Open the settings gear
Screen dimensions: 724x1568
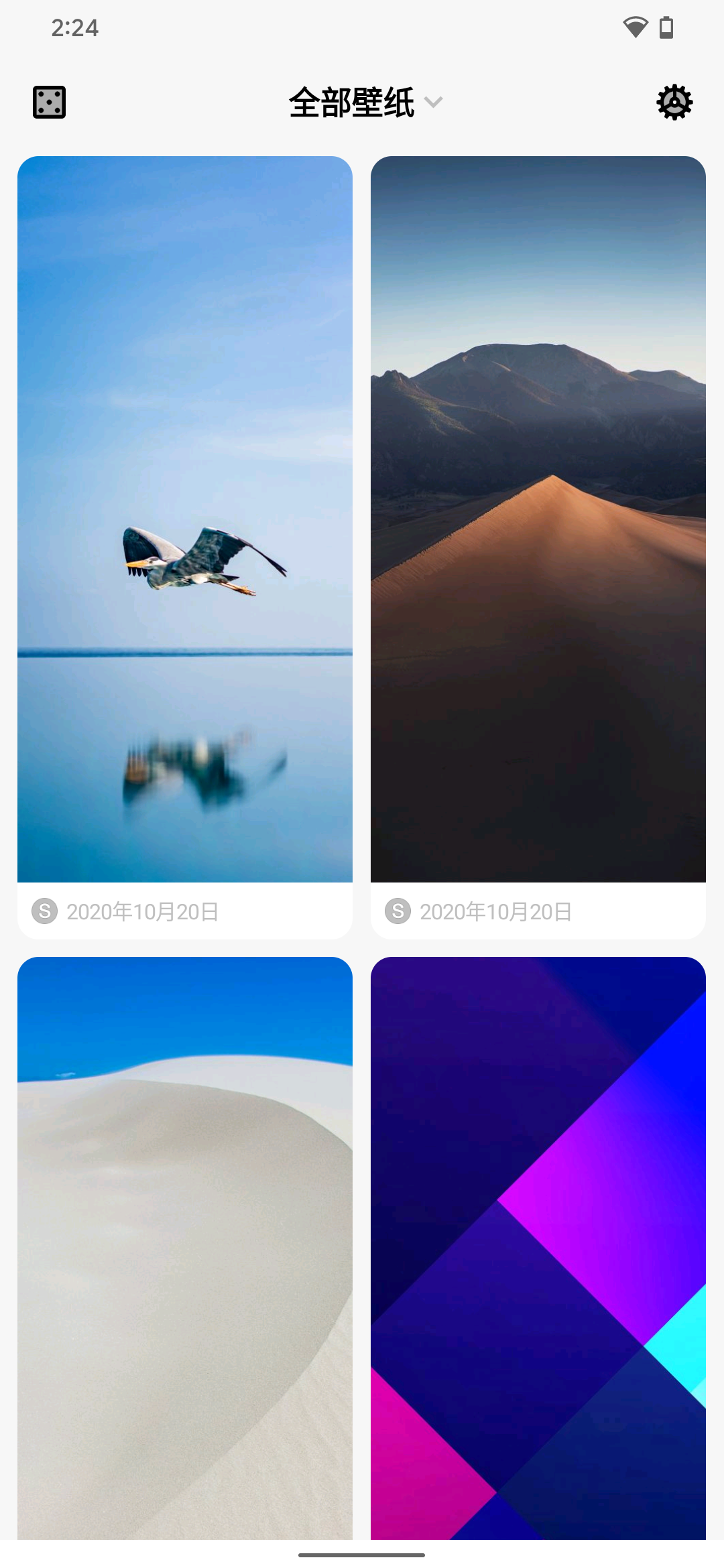click(674, 103)
